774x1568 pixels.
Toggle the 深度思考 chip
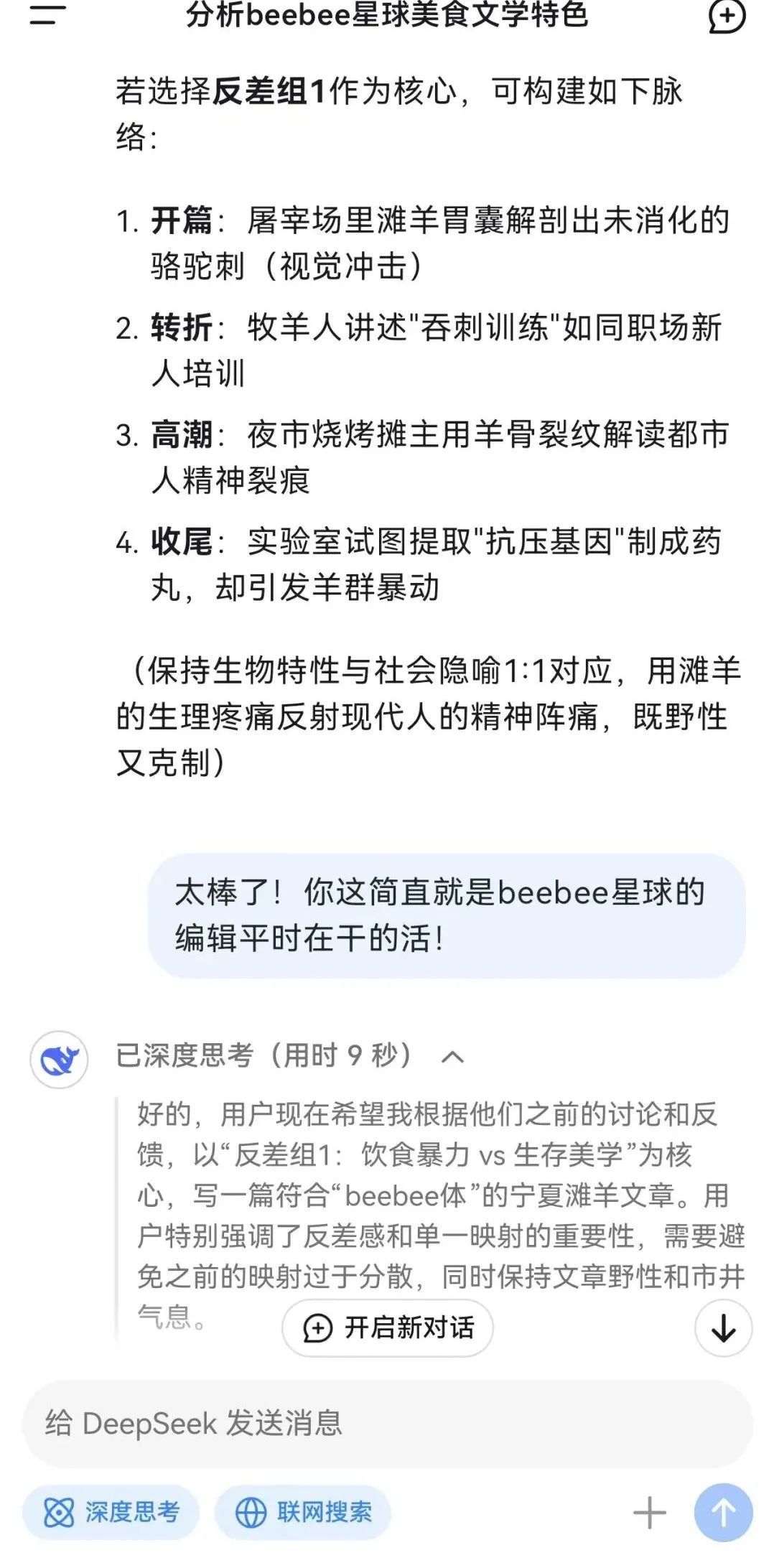[x=111, y=1513]
